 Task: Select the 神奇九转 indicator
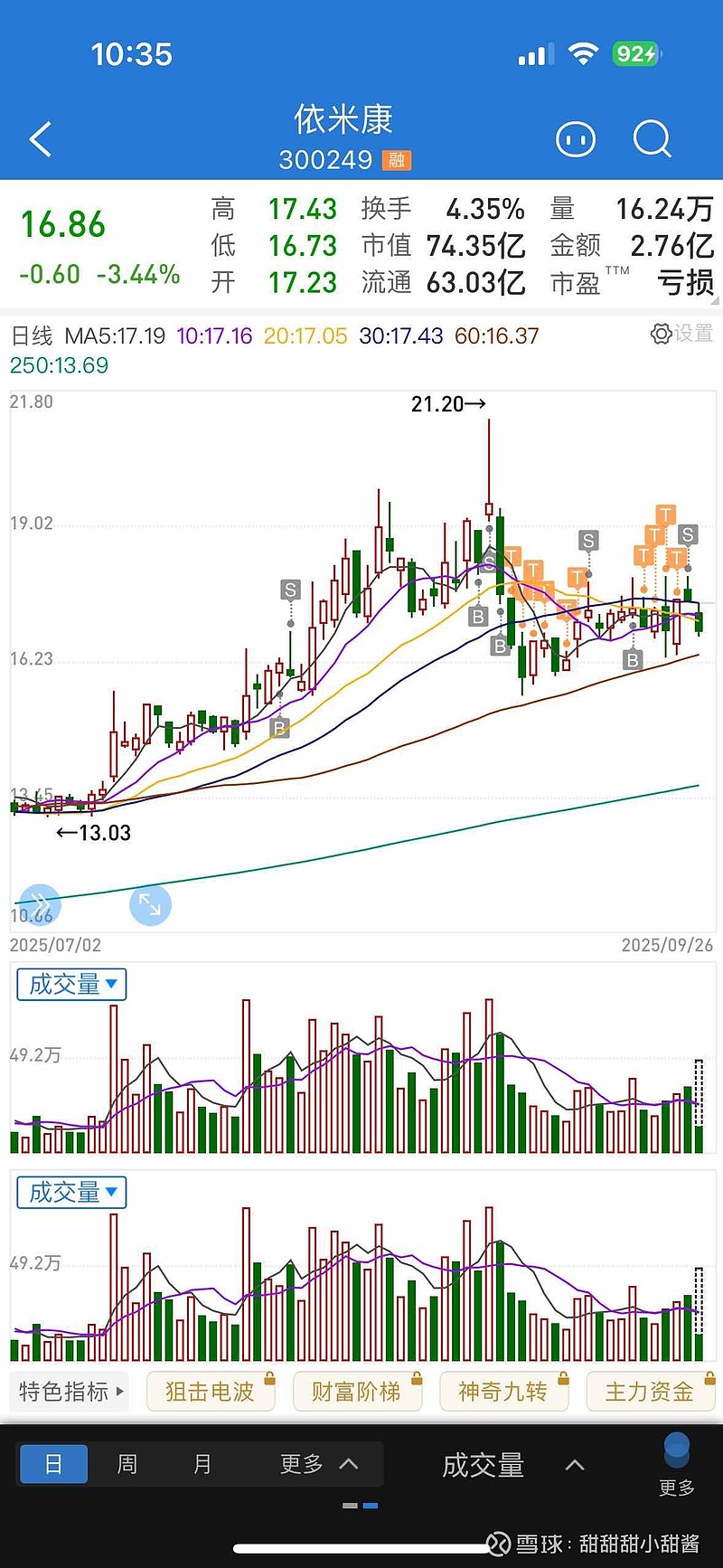pyautogui.click(x=503, y=1392)
